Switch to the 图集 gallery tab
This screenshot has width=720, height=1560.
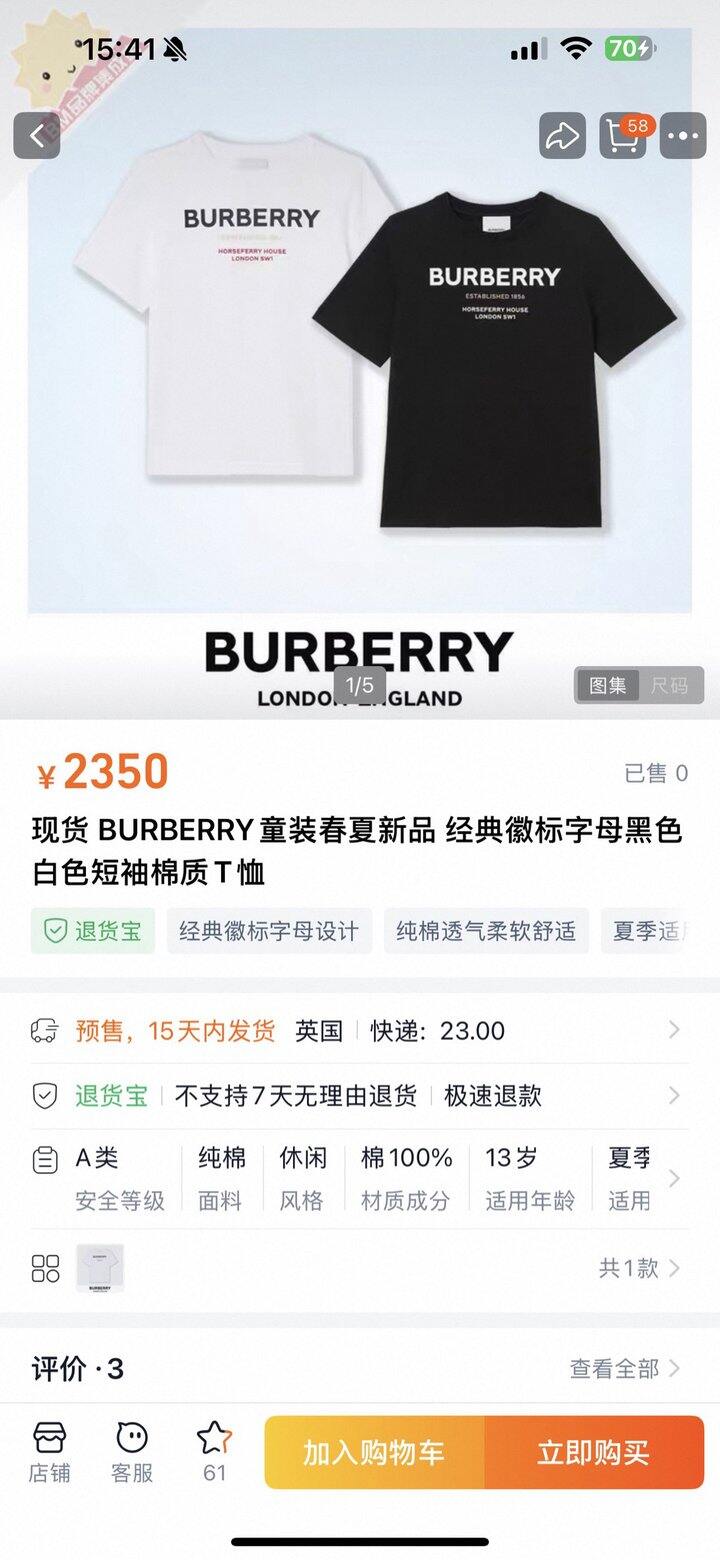click(608, 685)
